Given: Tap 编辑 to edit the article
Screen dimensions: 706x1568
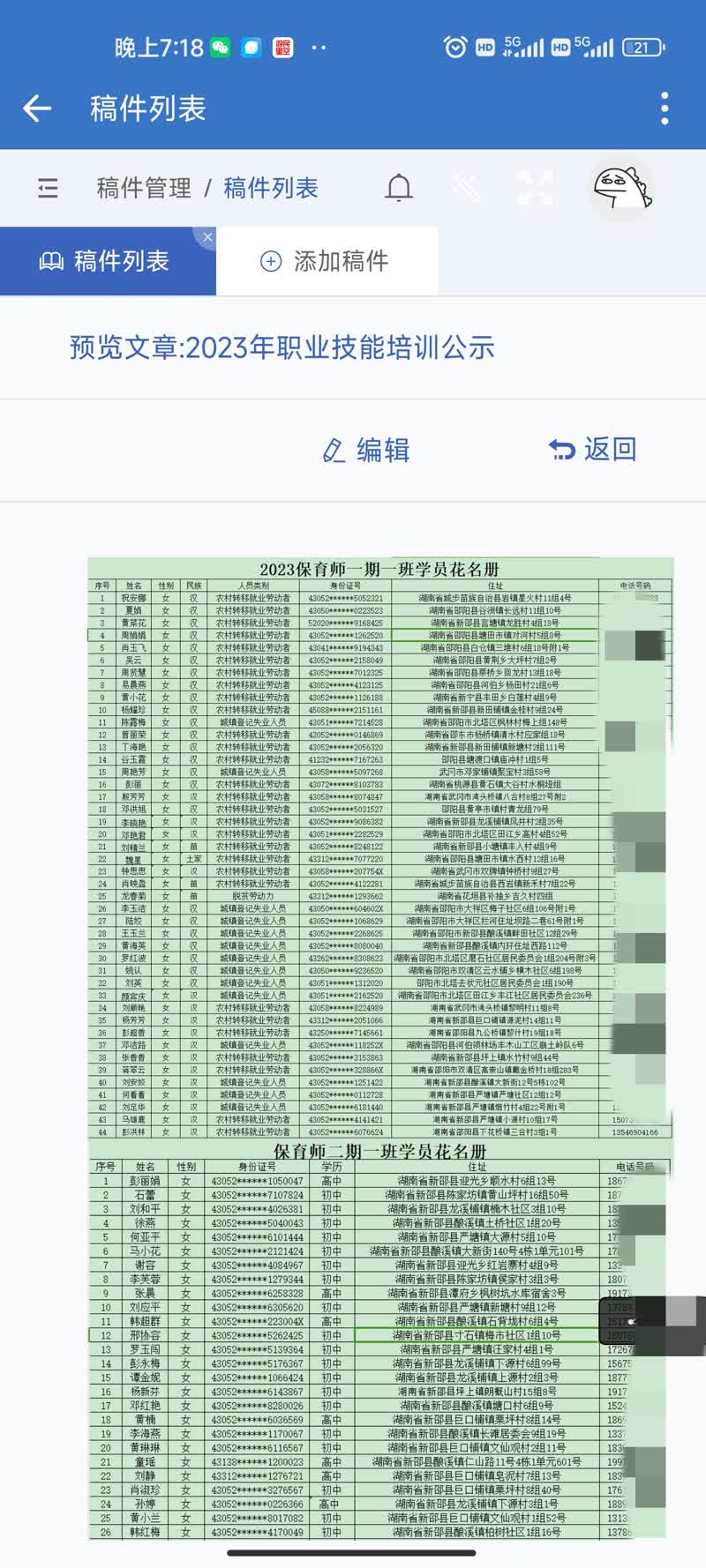Looking at the screenshot, I should click(x=365, y=450).
